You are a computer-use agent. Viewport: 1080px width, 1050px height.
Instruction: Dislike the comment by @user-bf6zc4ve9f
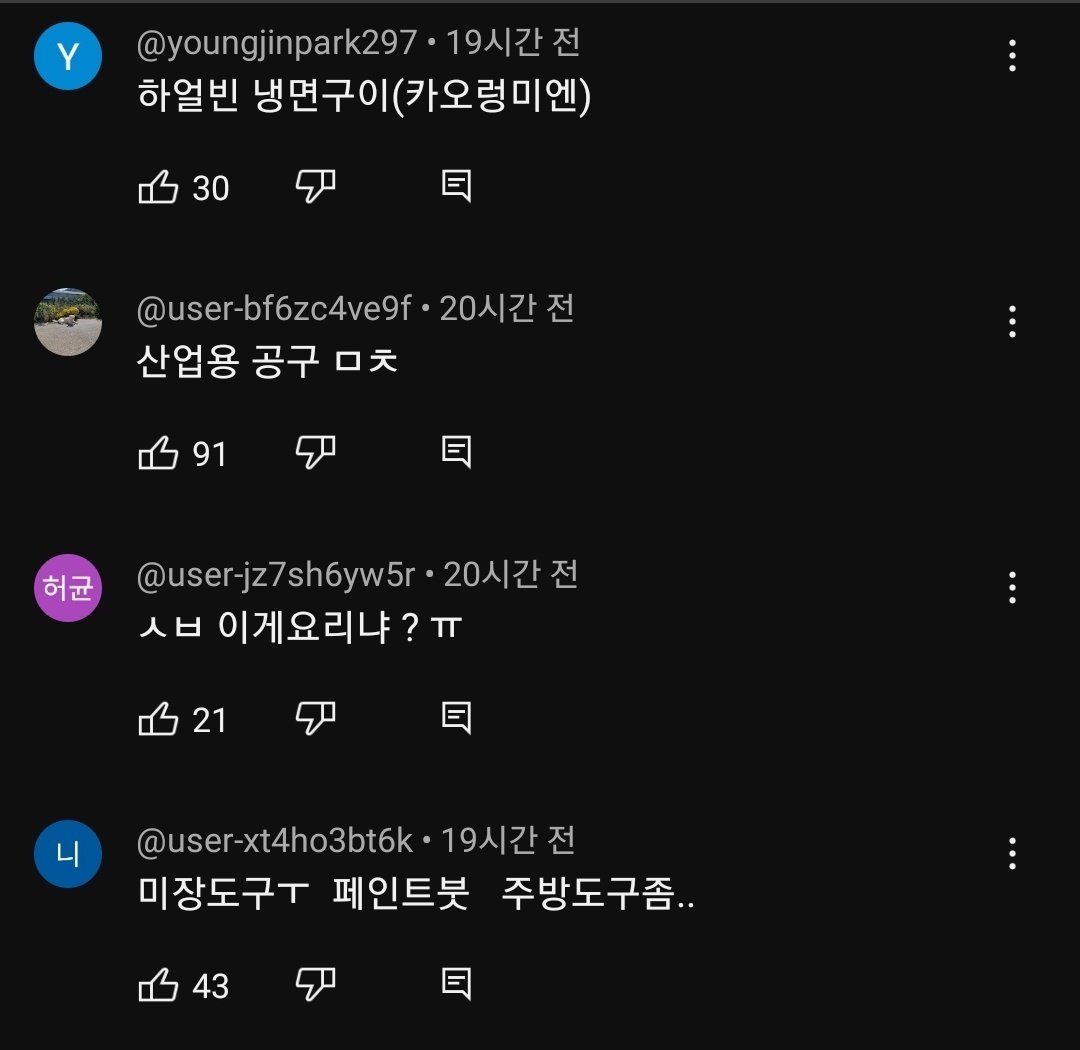coord(315,454)
